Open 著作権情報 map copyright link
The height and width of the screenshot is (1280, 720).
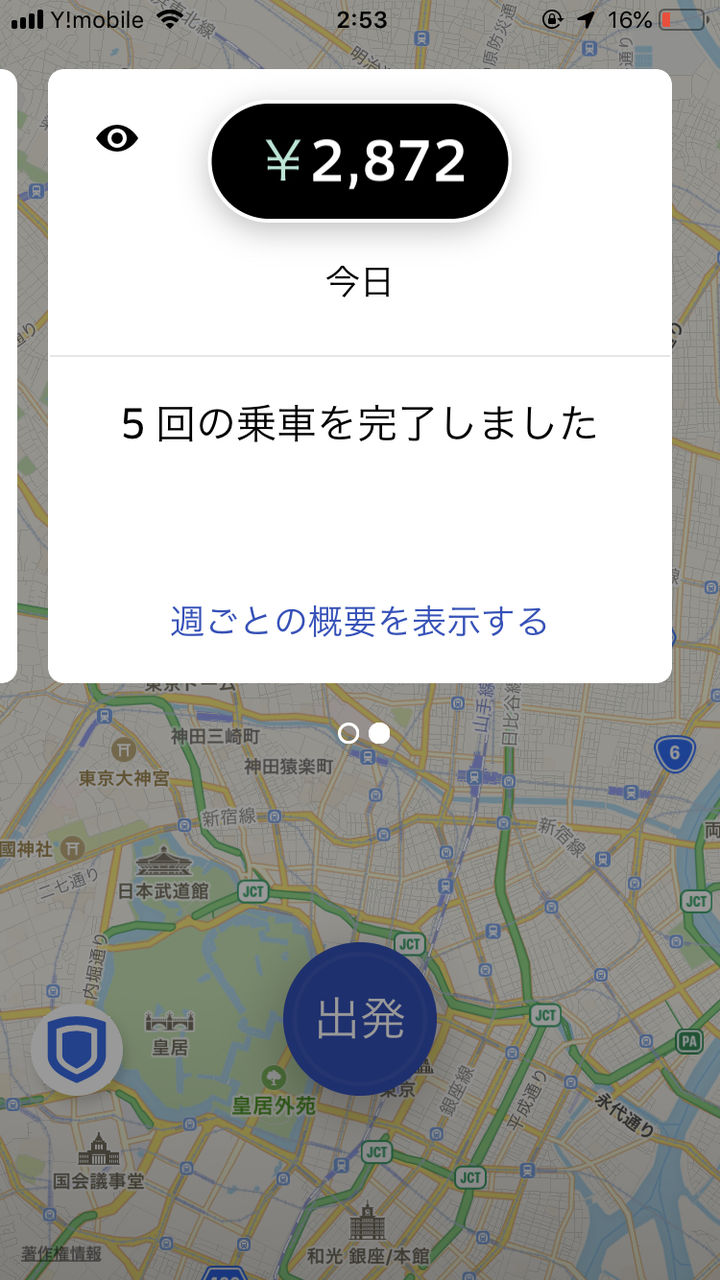tap(61, 1253)
